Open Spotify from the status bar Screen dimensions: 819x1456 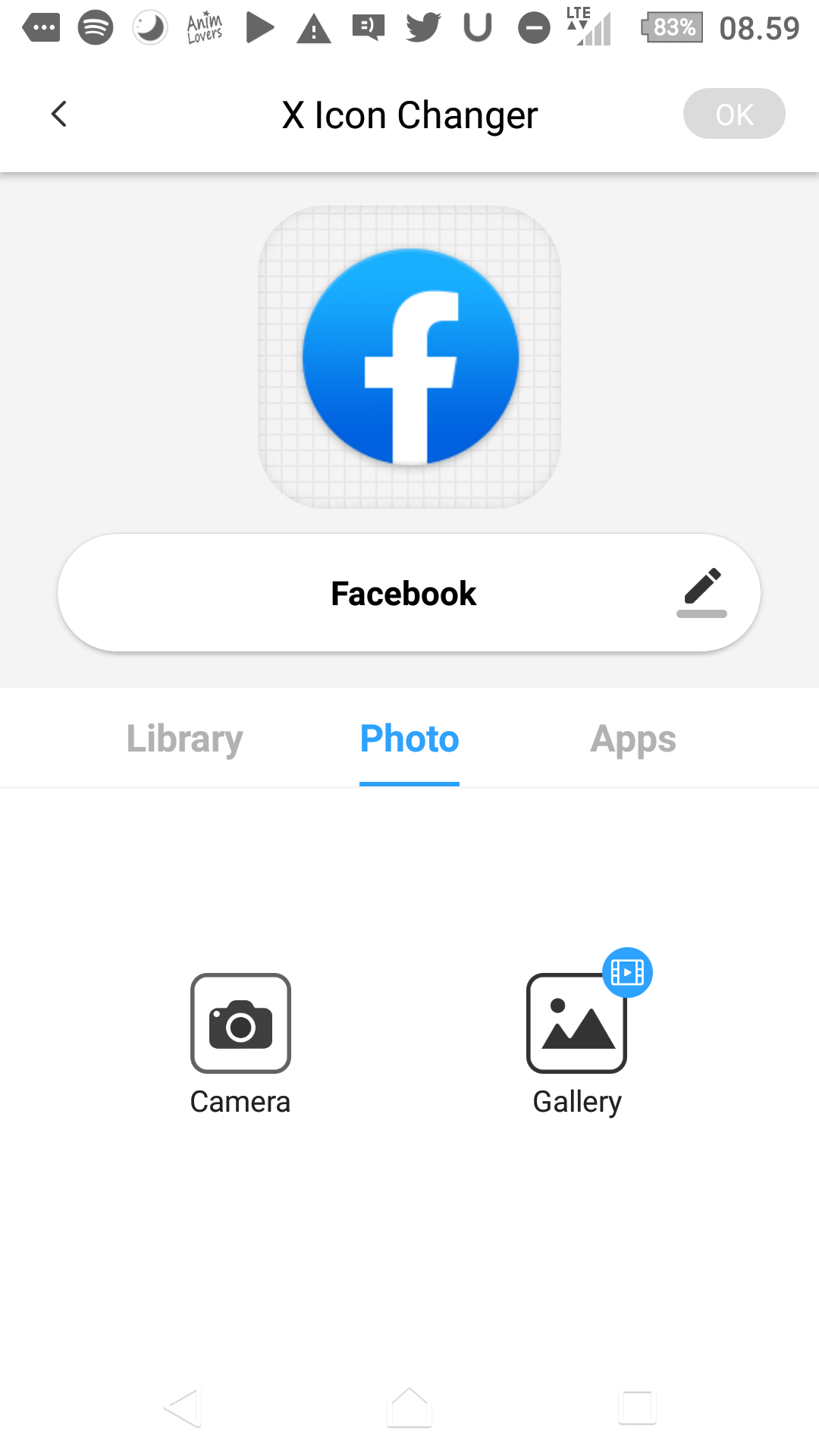coord(96,27)
